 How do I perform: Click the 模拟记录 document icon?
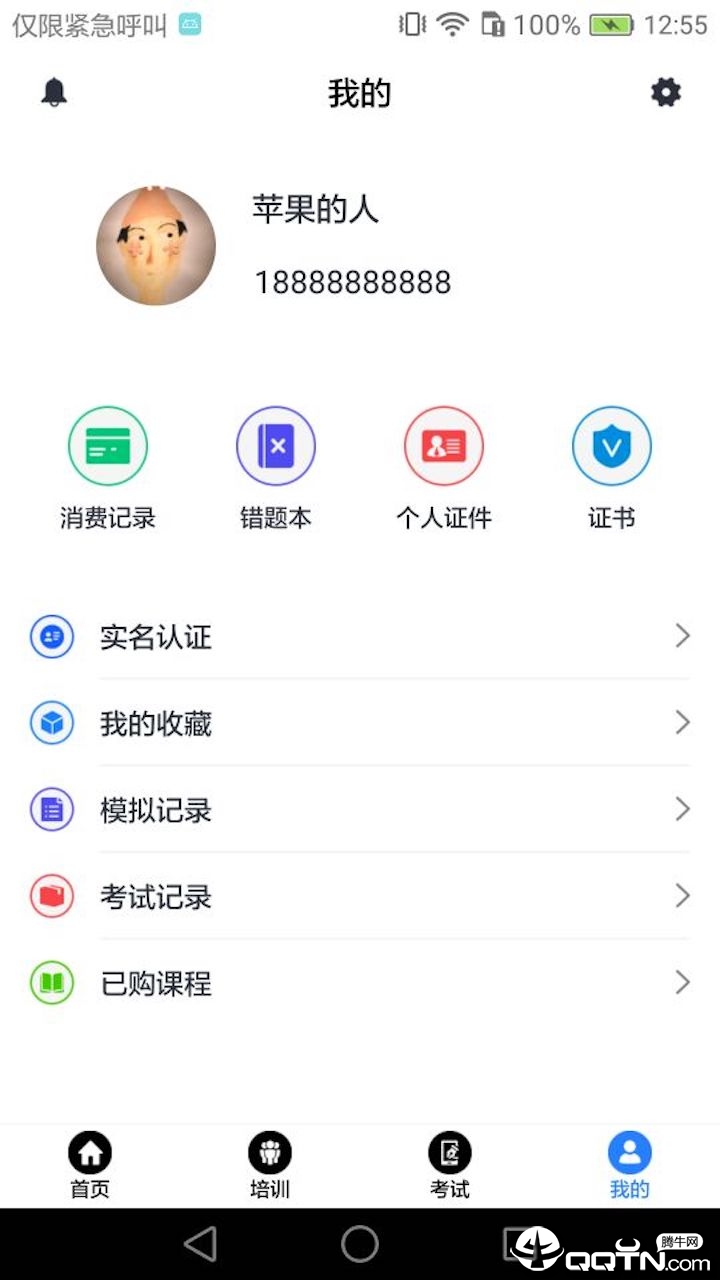52,809
